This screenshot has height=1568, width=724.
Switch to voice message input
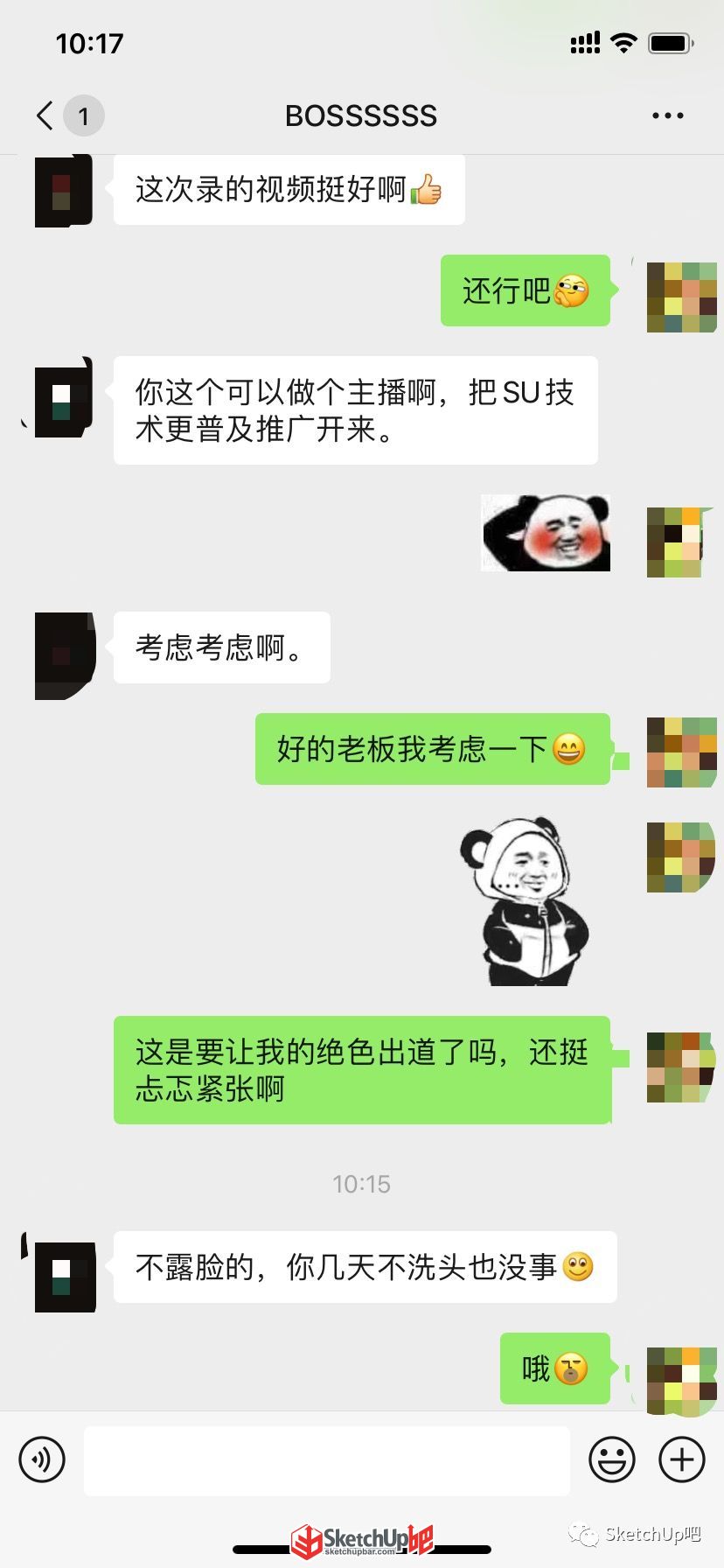(42, 1459)
